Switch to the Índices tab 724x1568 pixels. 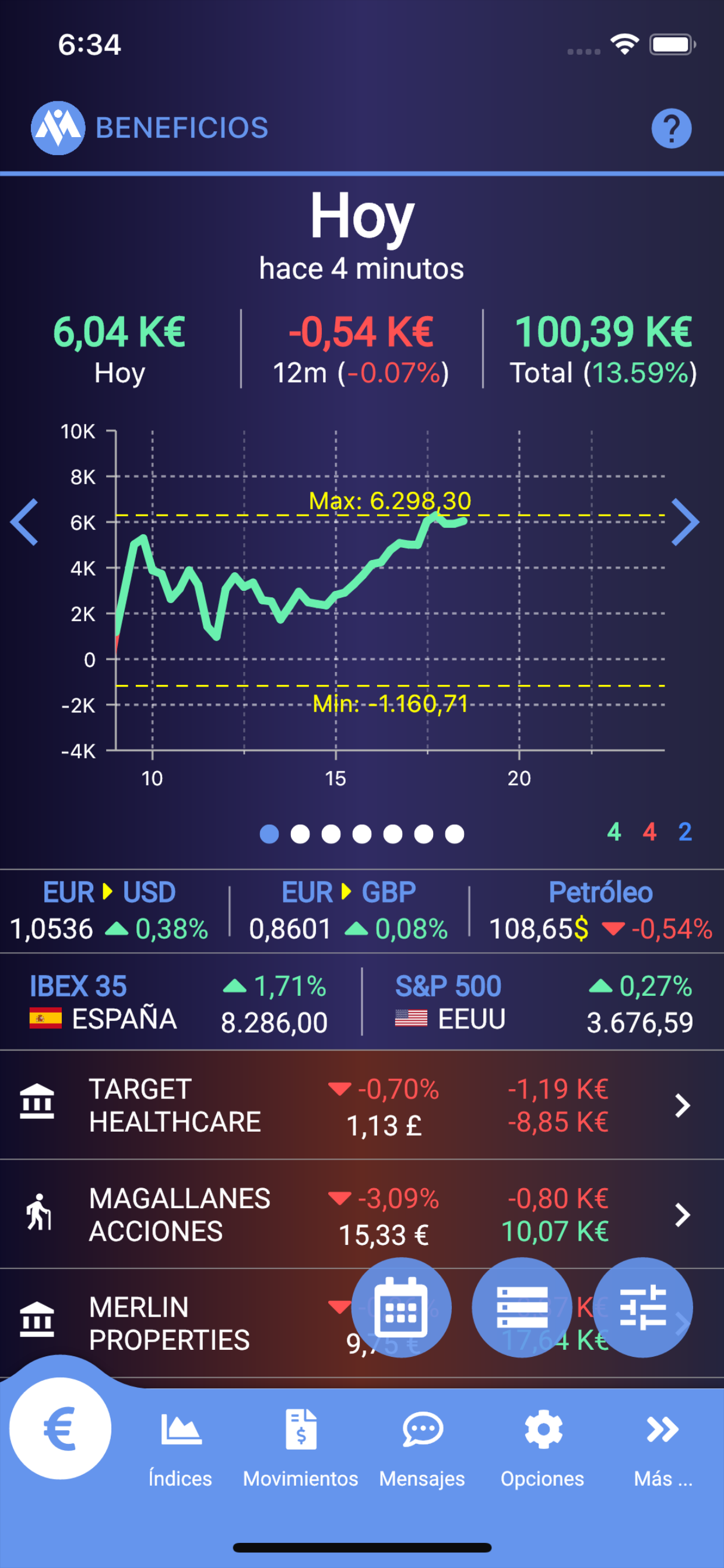click(x=180, y=1448)
